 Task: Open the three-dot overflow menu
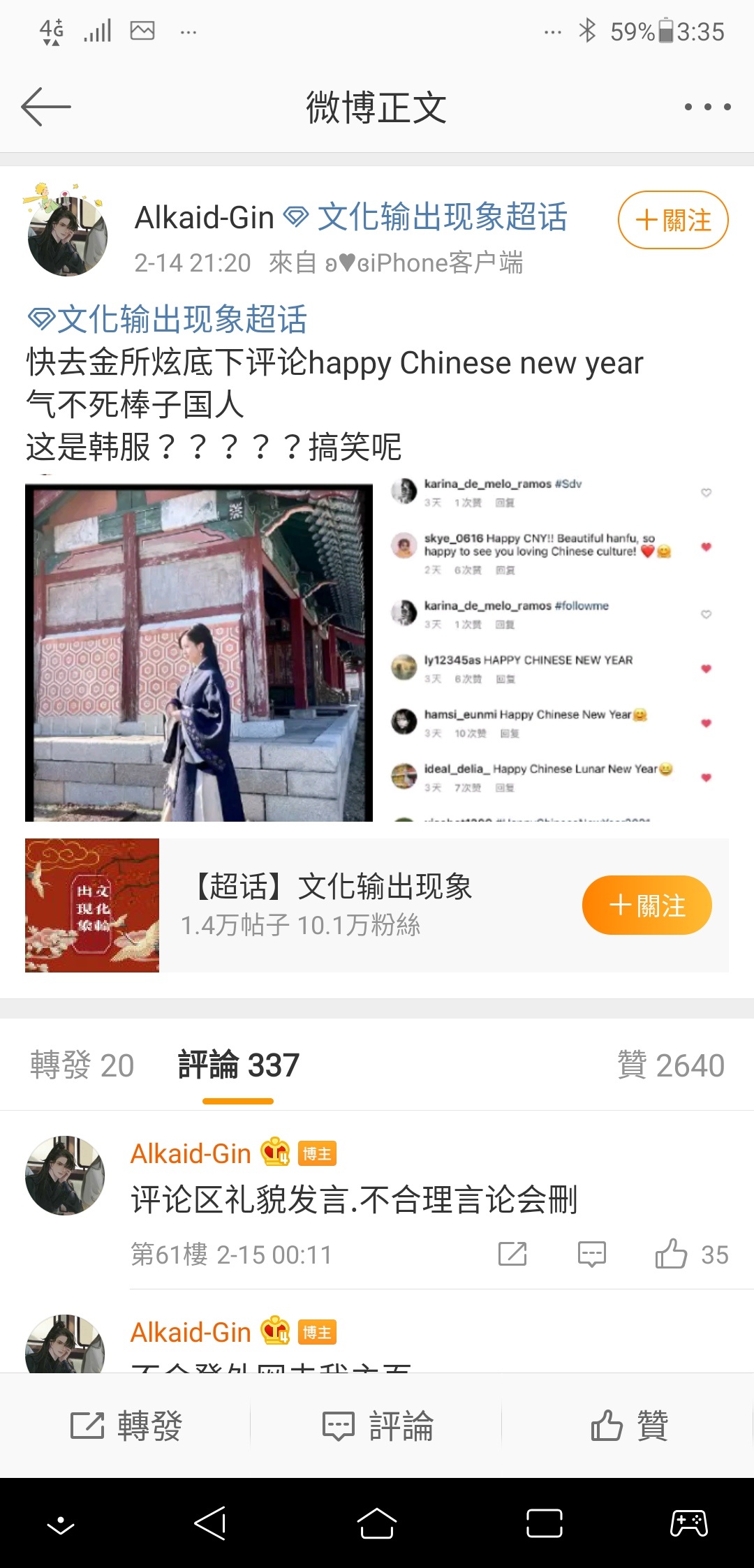707,107
